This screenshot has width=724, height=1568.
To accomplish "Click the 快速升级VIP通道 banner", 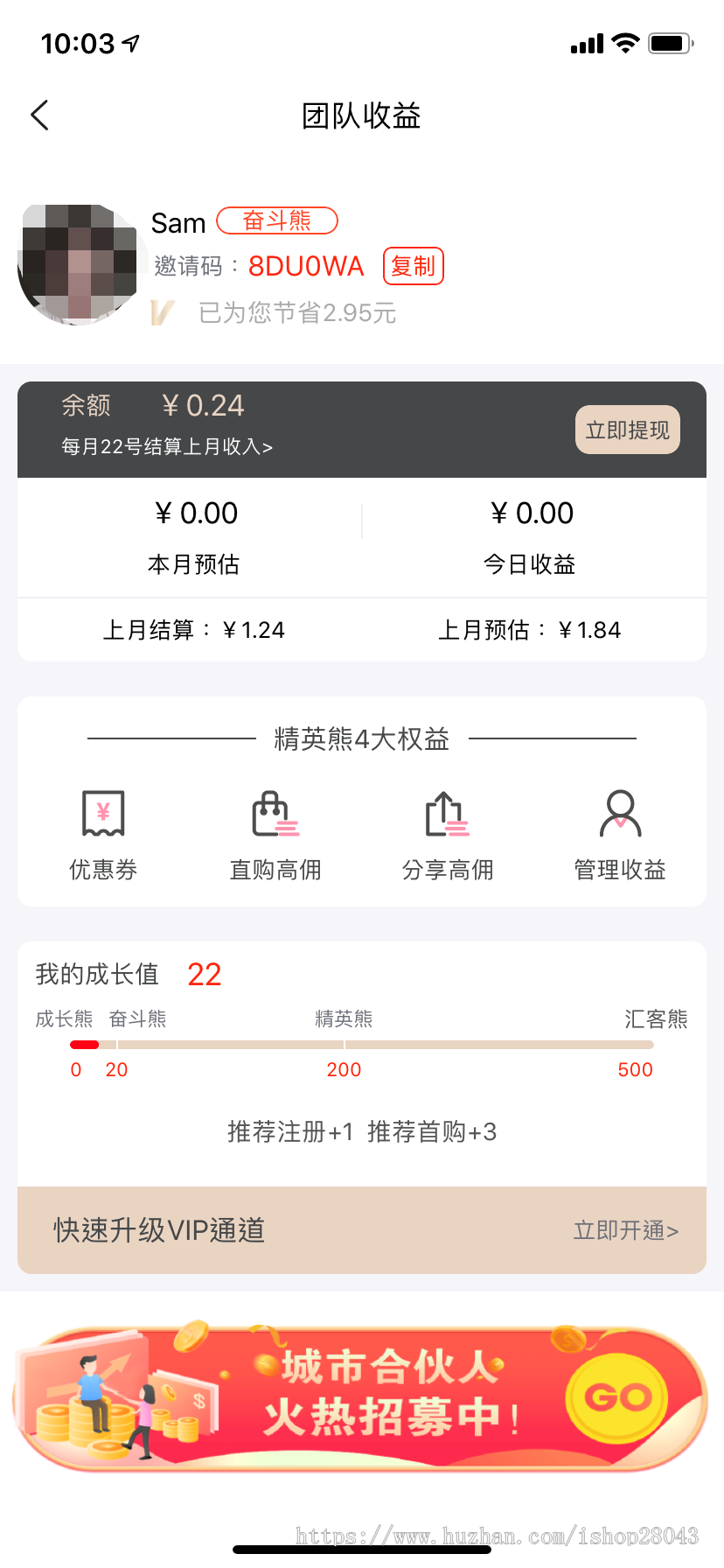I will (158, 1229).
